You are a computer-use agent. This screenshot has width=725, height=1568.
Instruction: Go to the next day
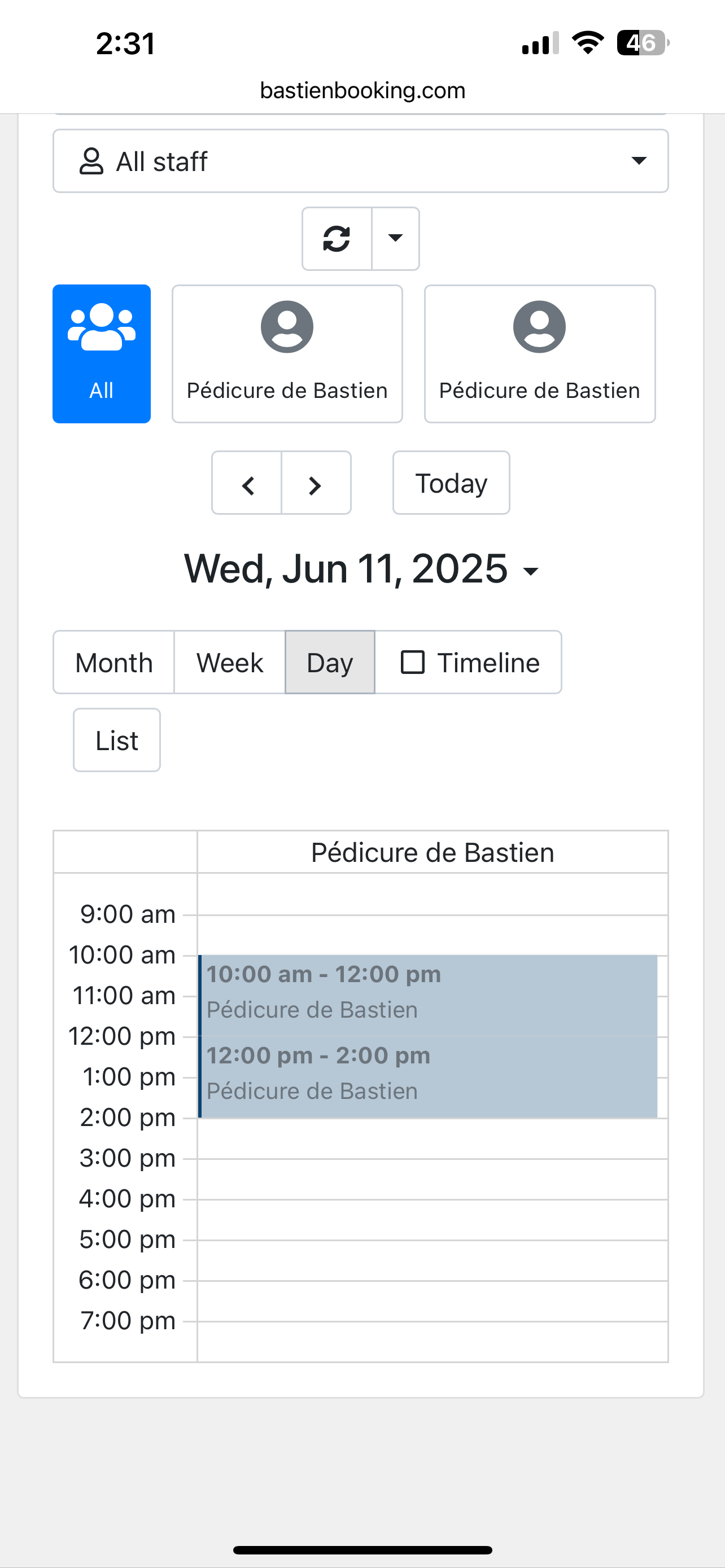[316, 483]
